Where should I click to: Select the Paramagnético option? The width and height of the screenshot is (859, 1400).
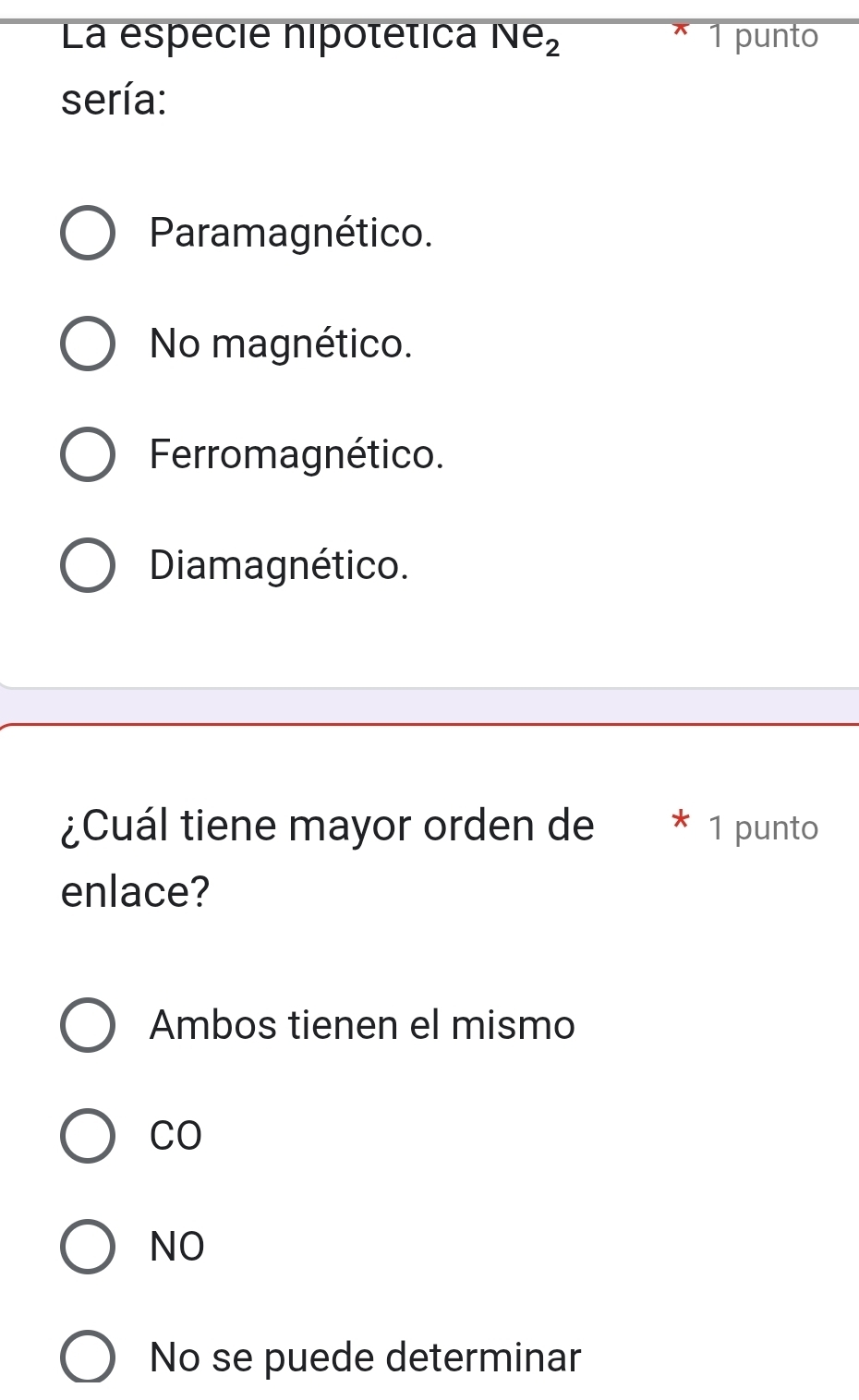(x=88, y=234)
